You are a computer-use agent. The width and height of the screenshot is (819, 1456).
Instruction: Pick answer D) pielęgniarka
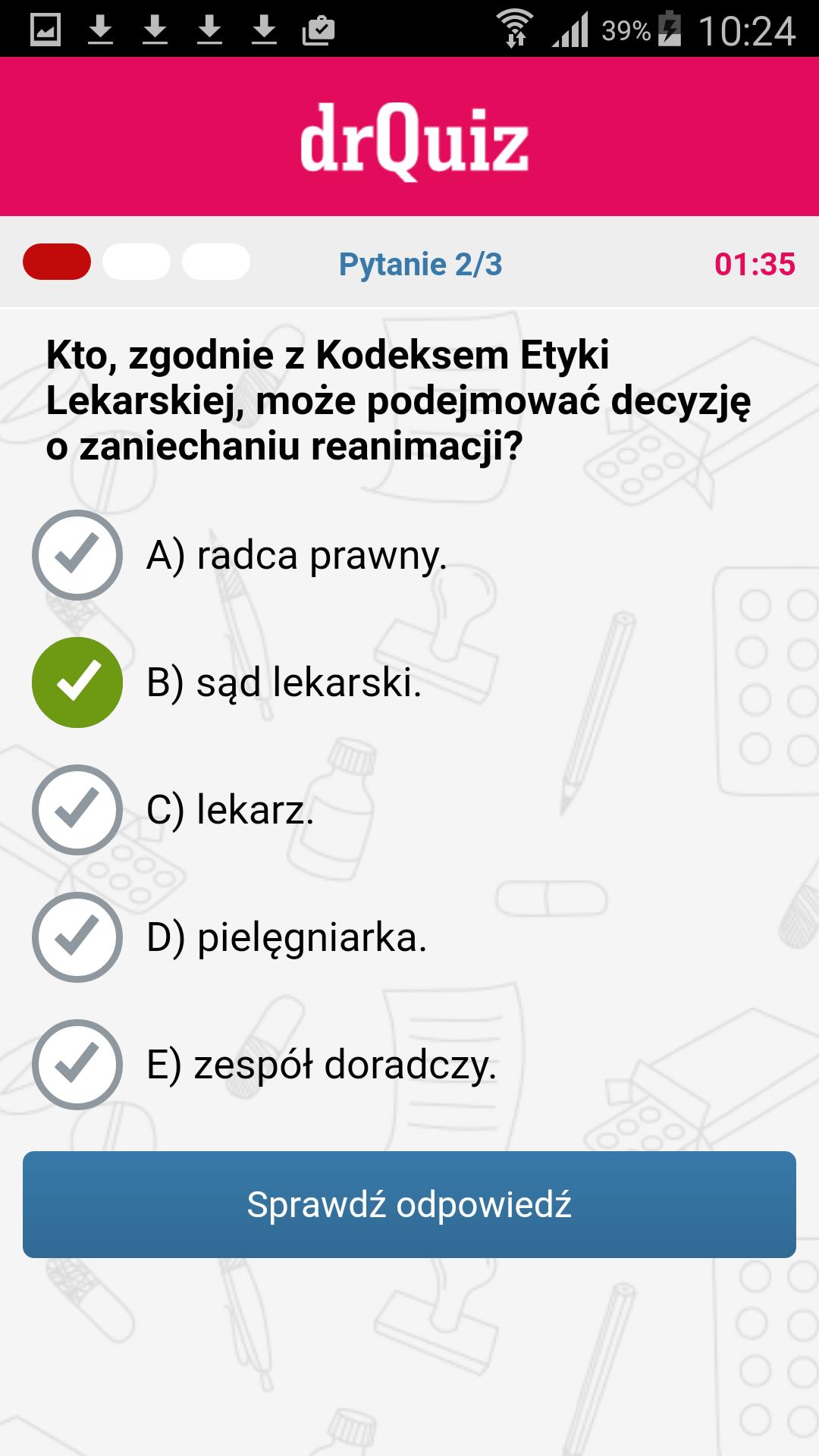click(x=77, y=937)
